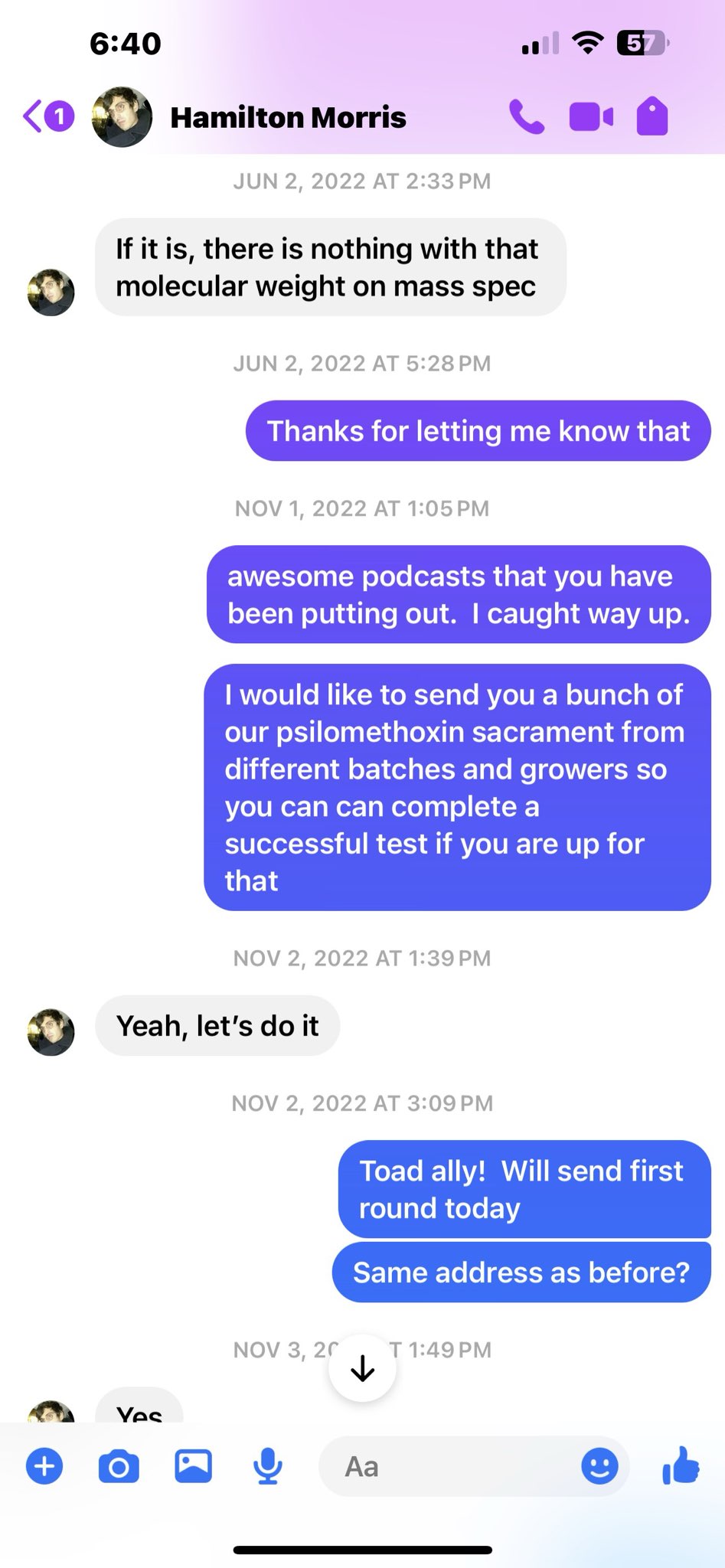Send a thumbs-up like

click(681, 1465)
